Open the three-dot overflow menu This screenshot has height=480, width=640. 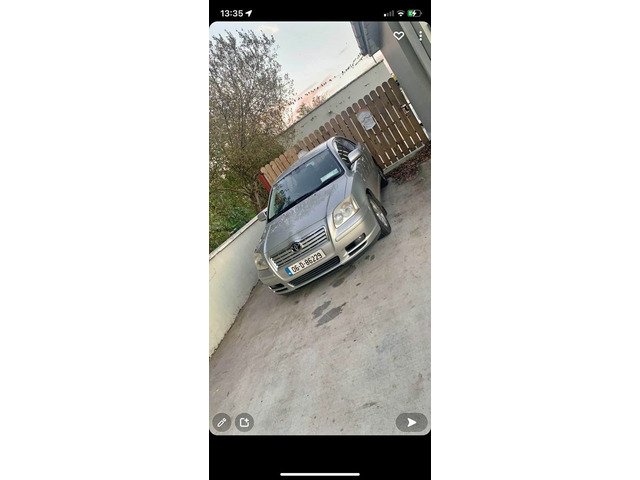point(420,36)
